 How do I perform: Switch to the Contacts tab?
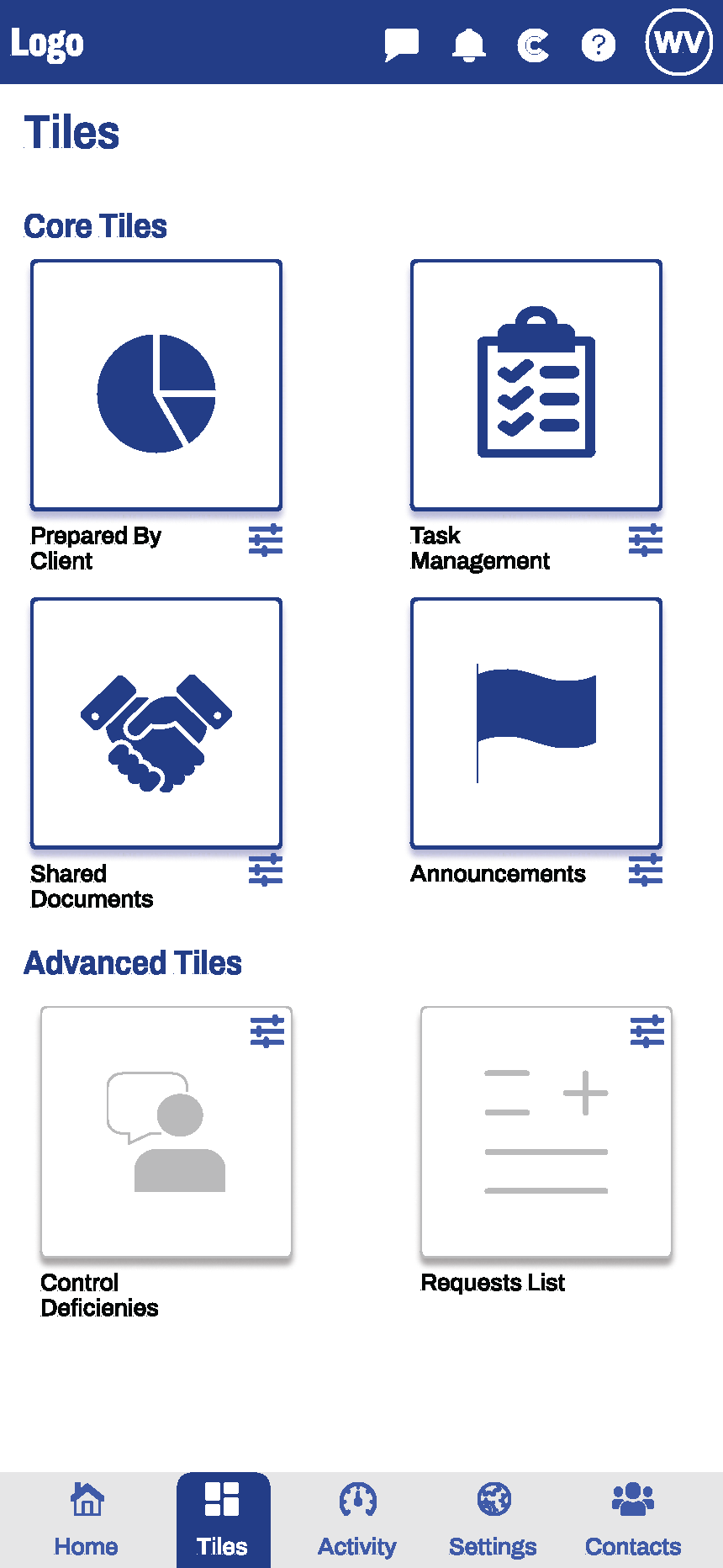(x=633, y=1520)
